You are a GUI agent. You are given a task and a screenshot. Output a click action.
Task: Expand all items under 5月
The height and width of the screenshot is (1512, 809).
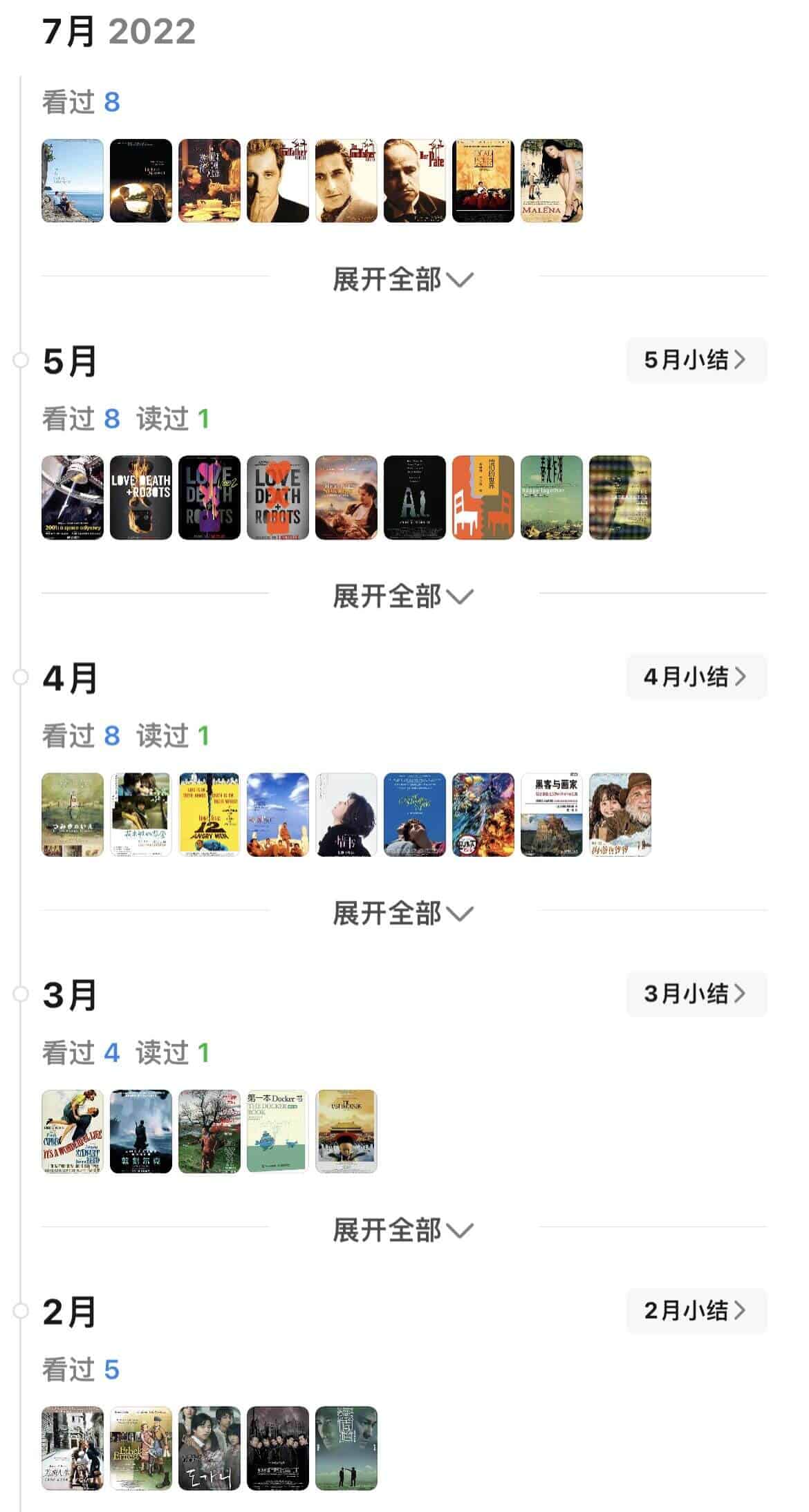403,596
